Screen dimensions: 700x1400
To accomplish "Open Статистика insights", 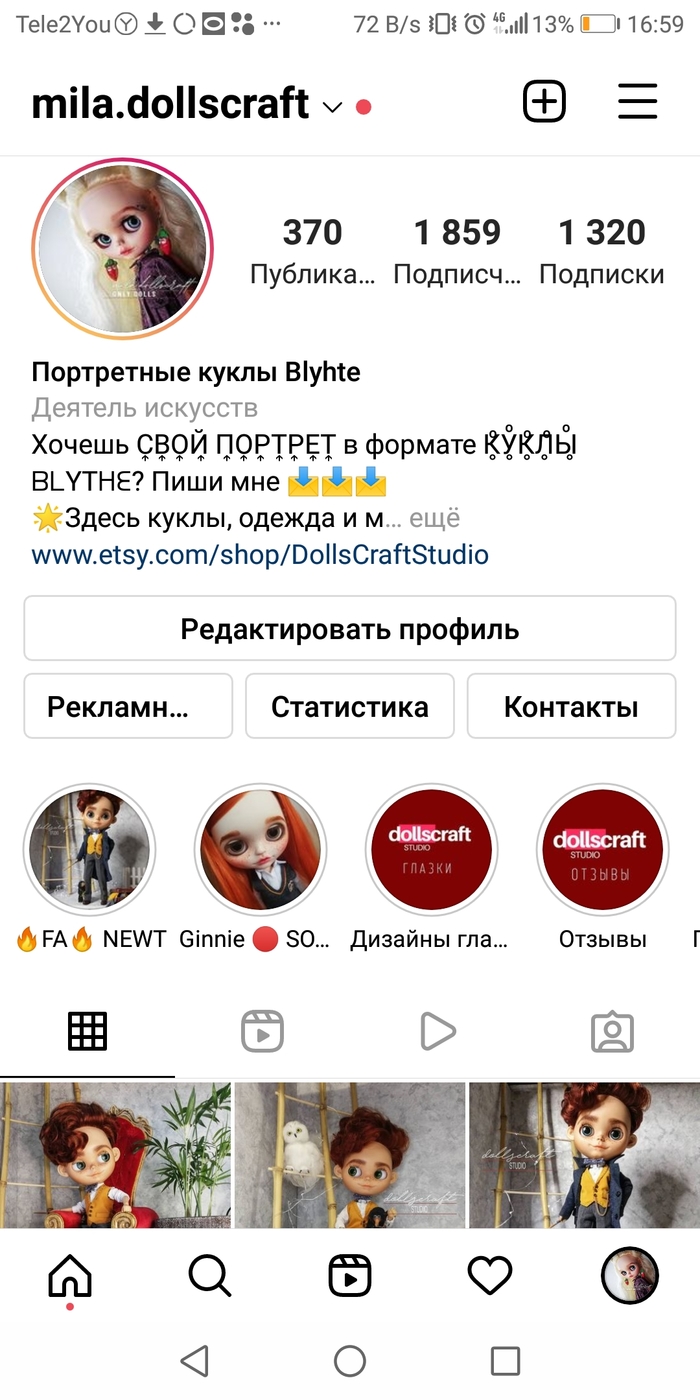I will 350,707.
